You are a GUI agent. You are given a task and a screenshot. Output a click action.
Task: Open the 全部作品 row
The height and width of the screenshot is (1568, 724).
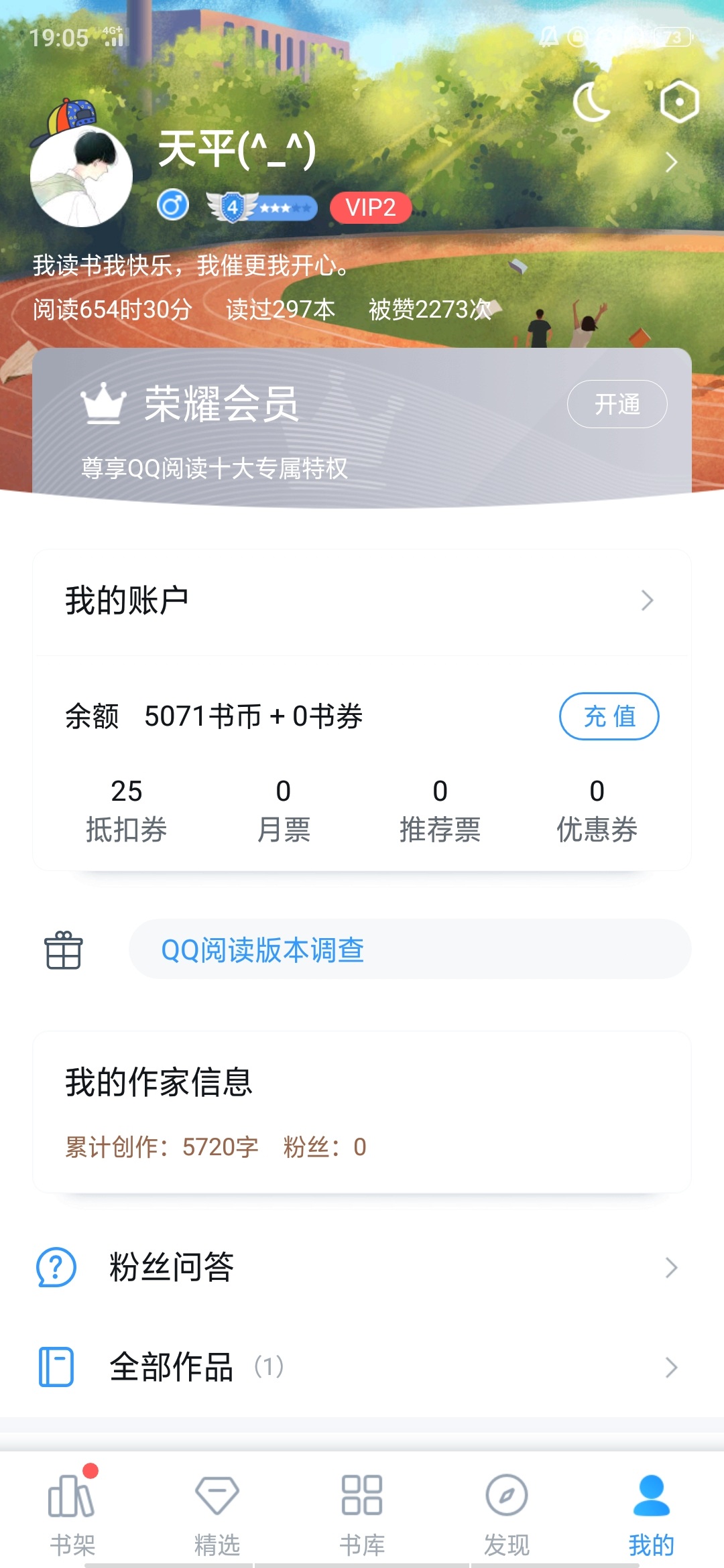(x=362, y=1367)
